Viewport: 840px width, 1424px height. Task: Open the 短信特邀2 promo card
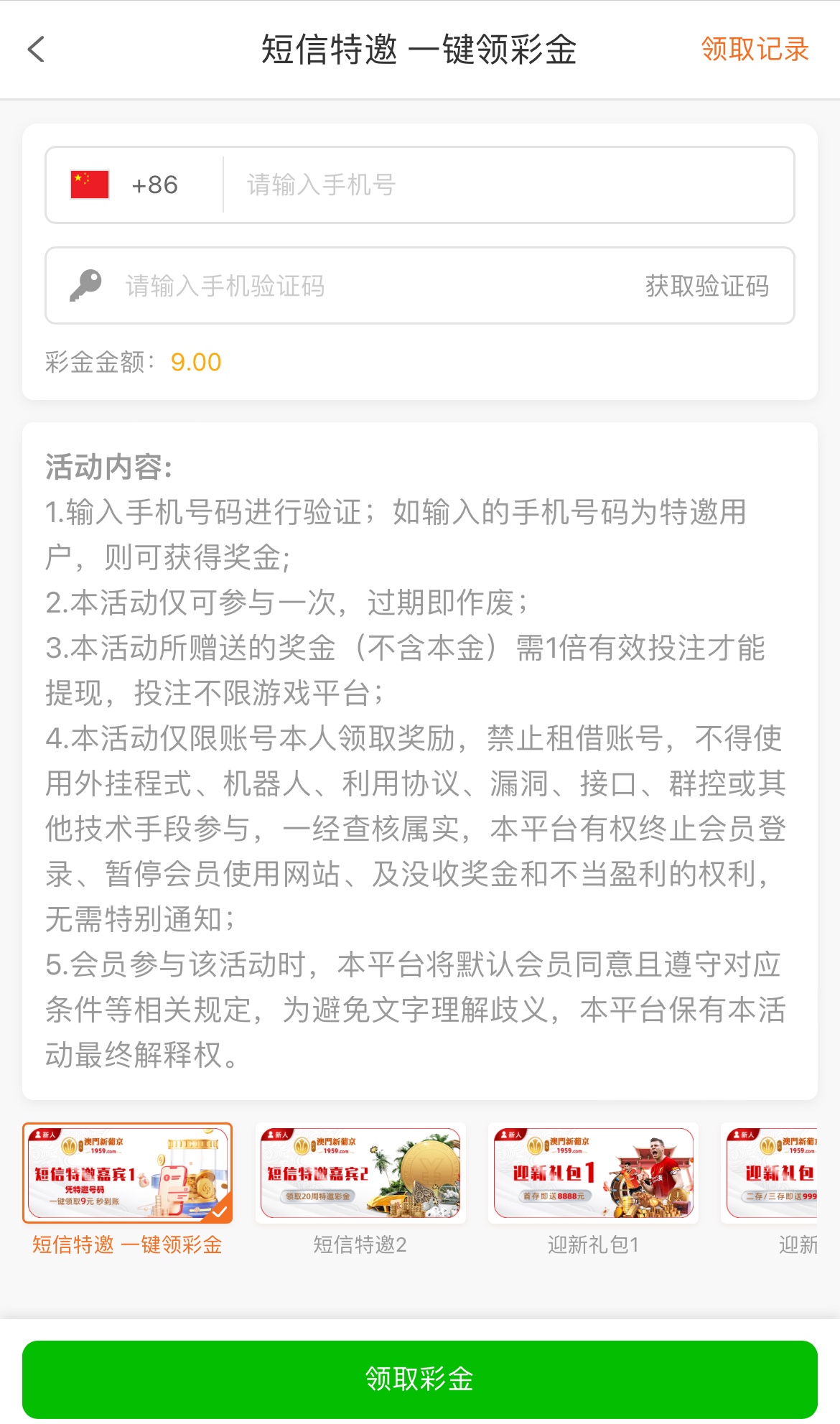click(360, 1173)
